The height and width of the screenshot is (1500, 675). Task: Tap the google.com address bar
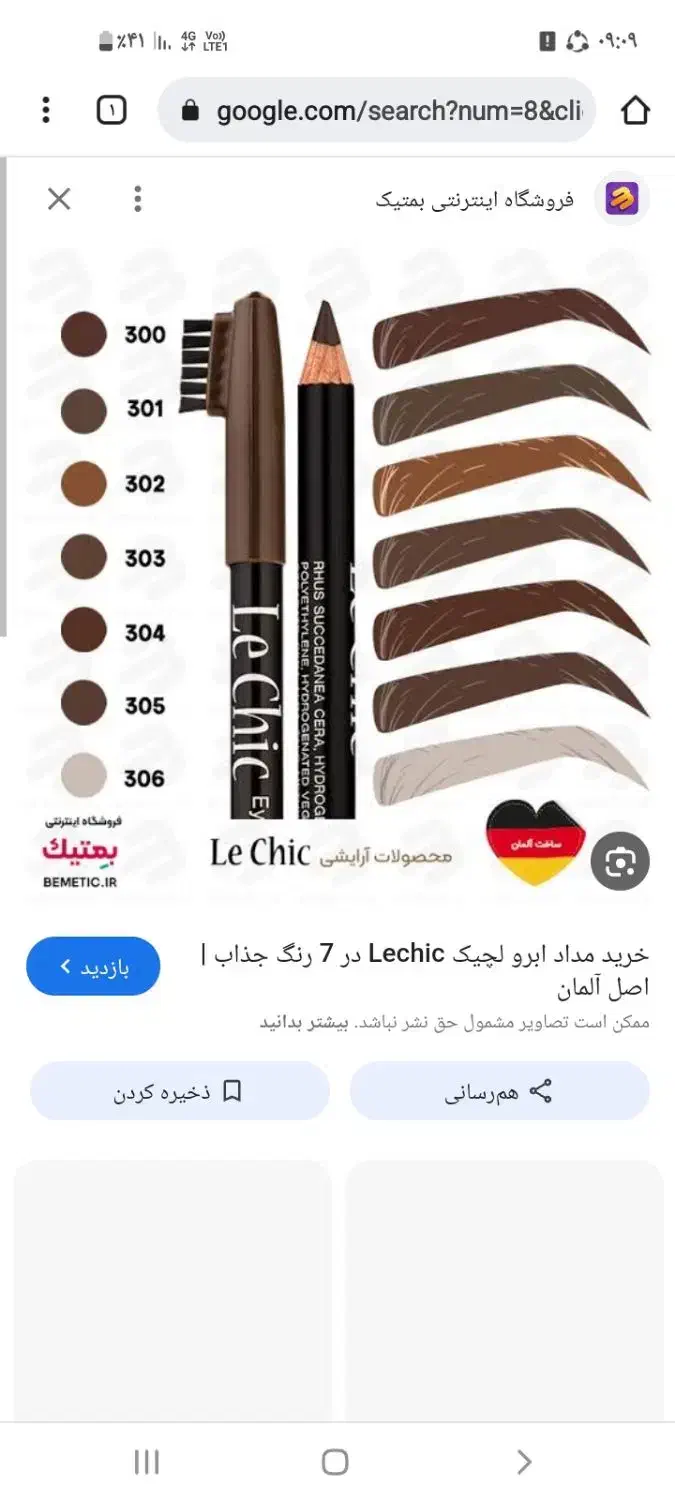pyautogui.click(x=378, y=110)
